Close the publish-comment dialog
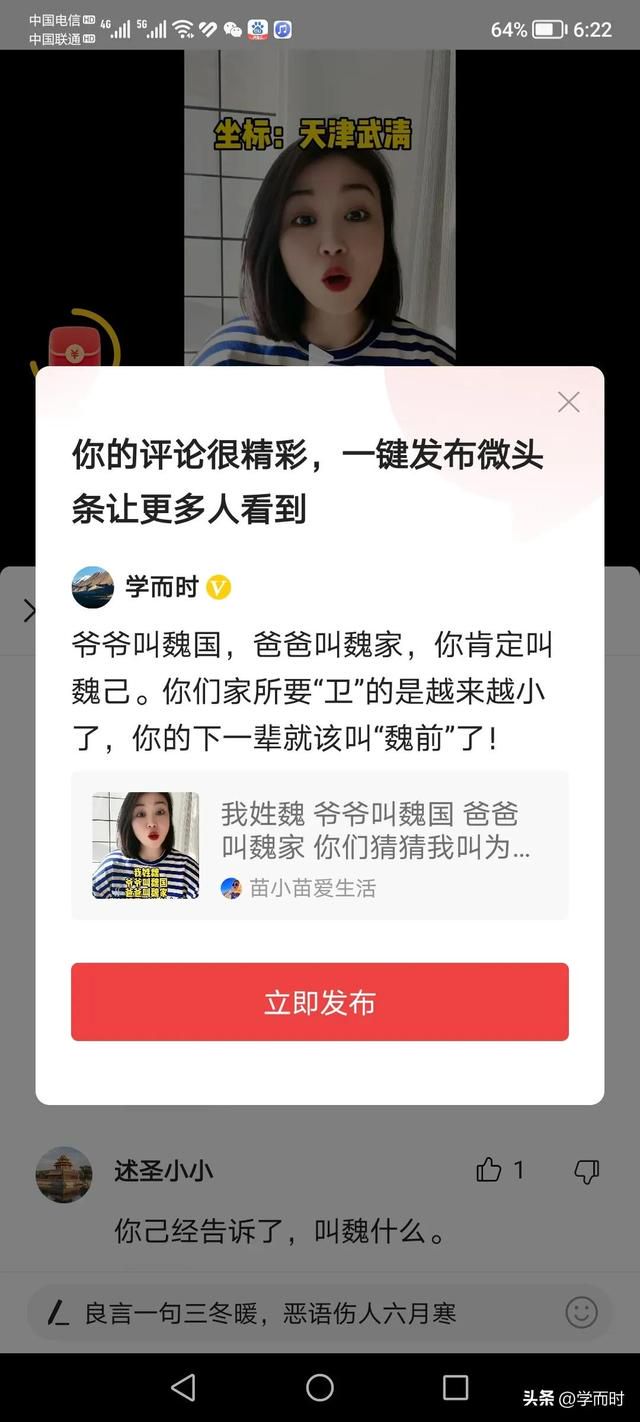 (568, 402)
